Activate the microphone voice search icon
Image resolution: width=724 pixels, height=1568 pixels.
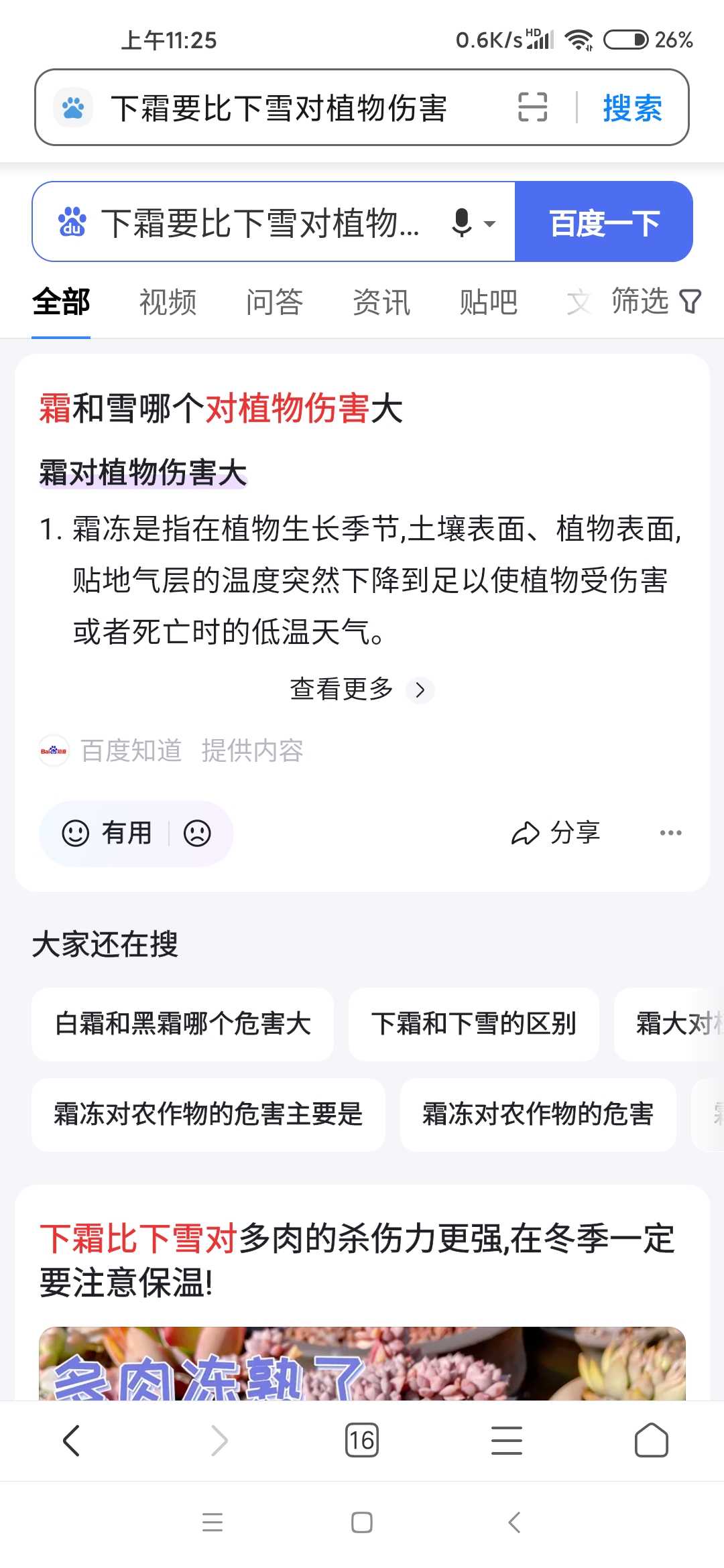click(x=462, y=222)
